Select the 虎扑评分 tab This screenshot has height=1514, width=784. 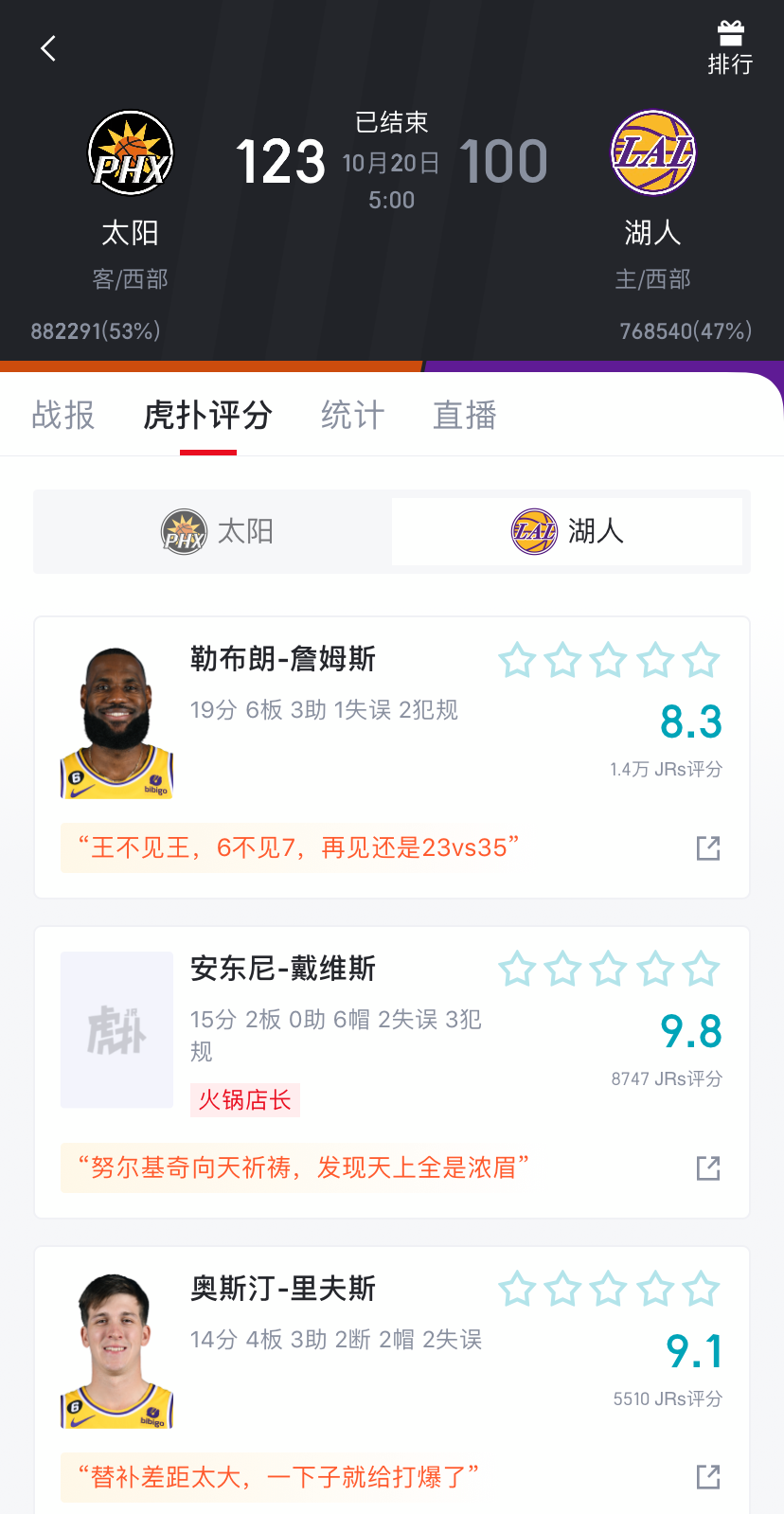[x=208, y=415]
